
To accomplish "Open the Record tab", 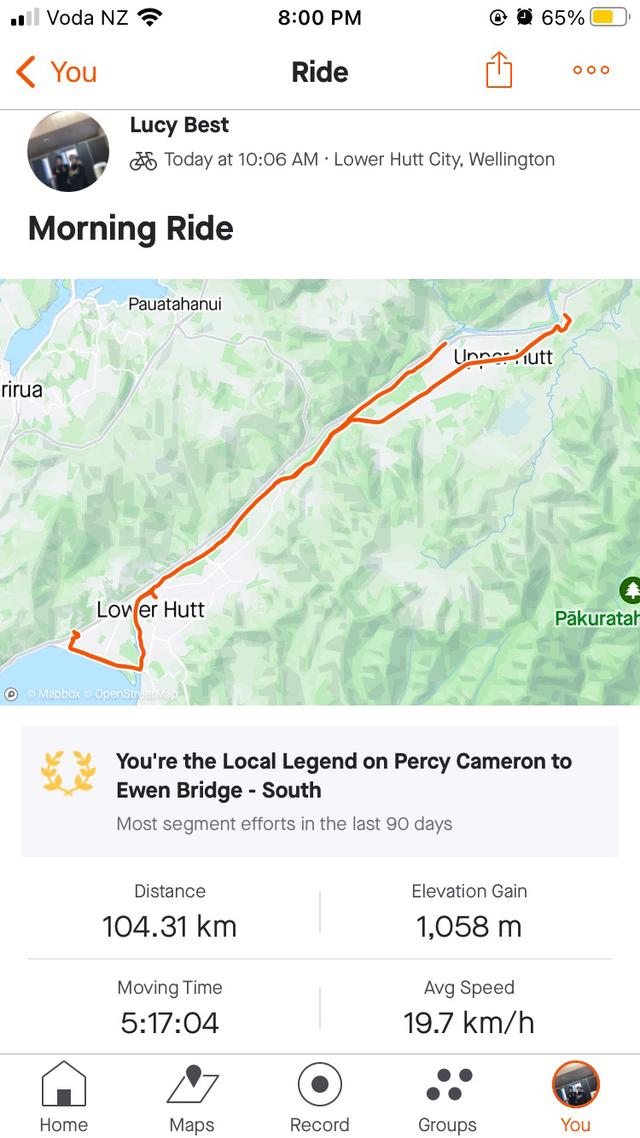I will [x=320, y=1097].
